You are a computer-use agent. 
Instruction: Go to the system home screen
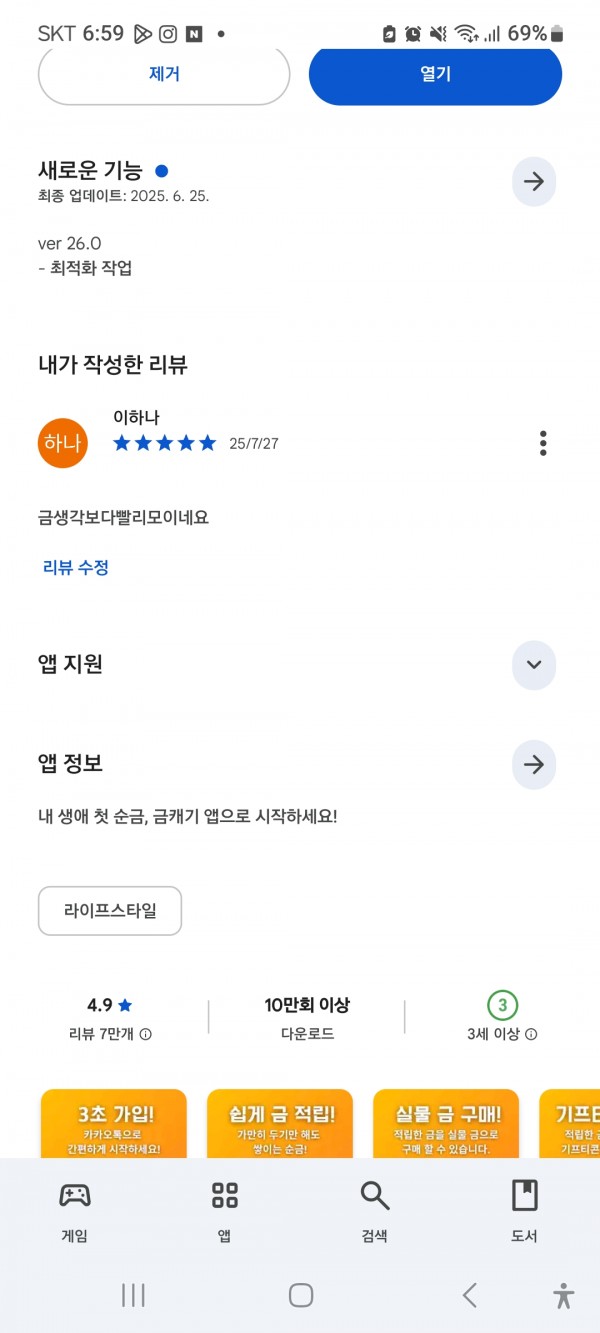[x=301, y=1296]
